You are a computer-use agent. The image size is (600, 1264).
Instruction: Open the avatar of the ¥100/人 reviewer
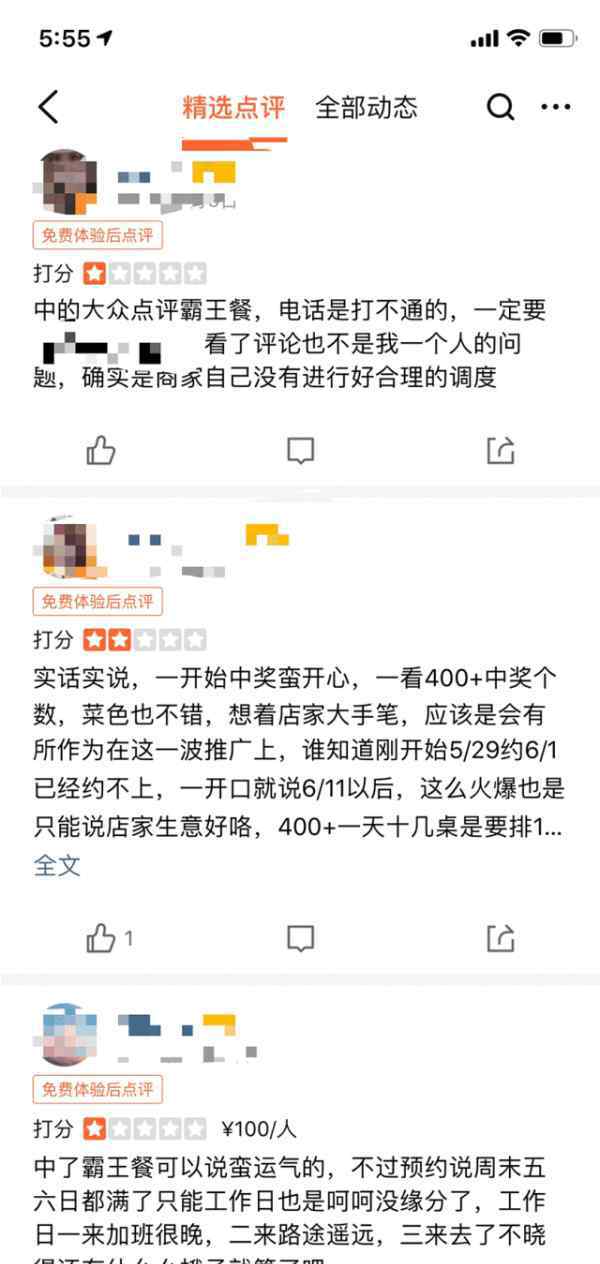coord(70,1035)
